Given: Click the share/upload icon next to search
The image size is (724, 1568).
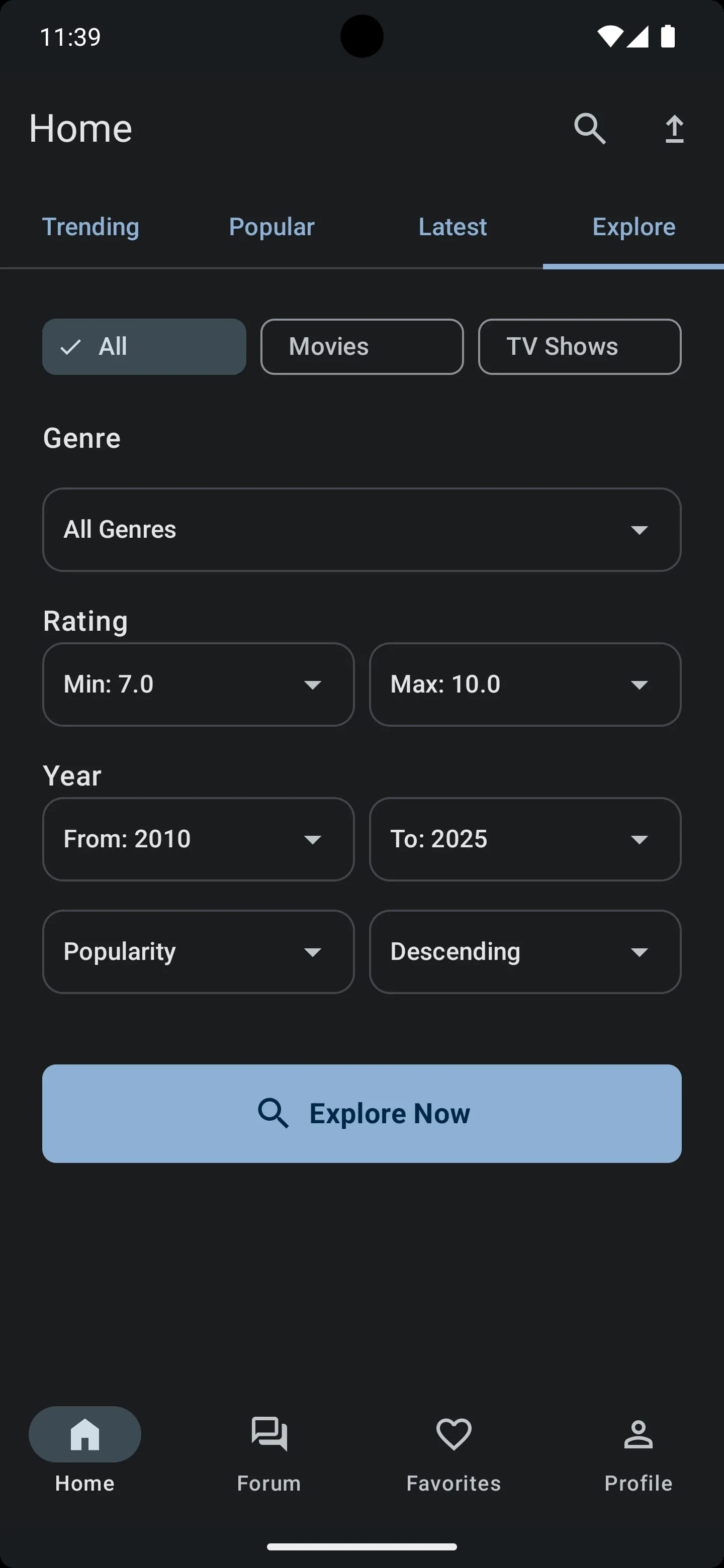Looking at the screenshot, I should [675, 129].
